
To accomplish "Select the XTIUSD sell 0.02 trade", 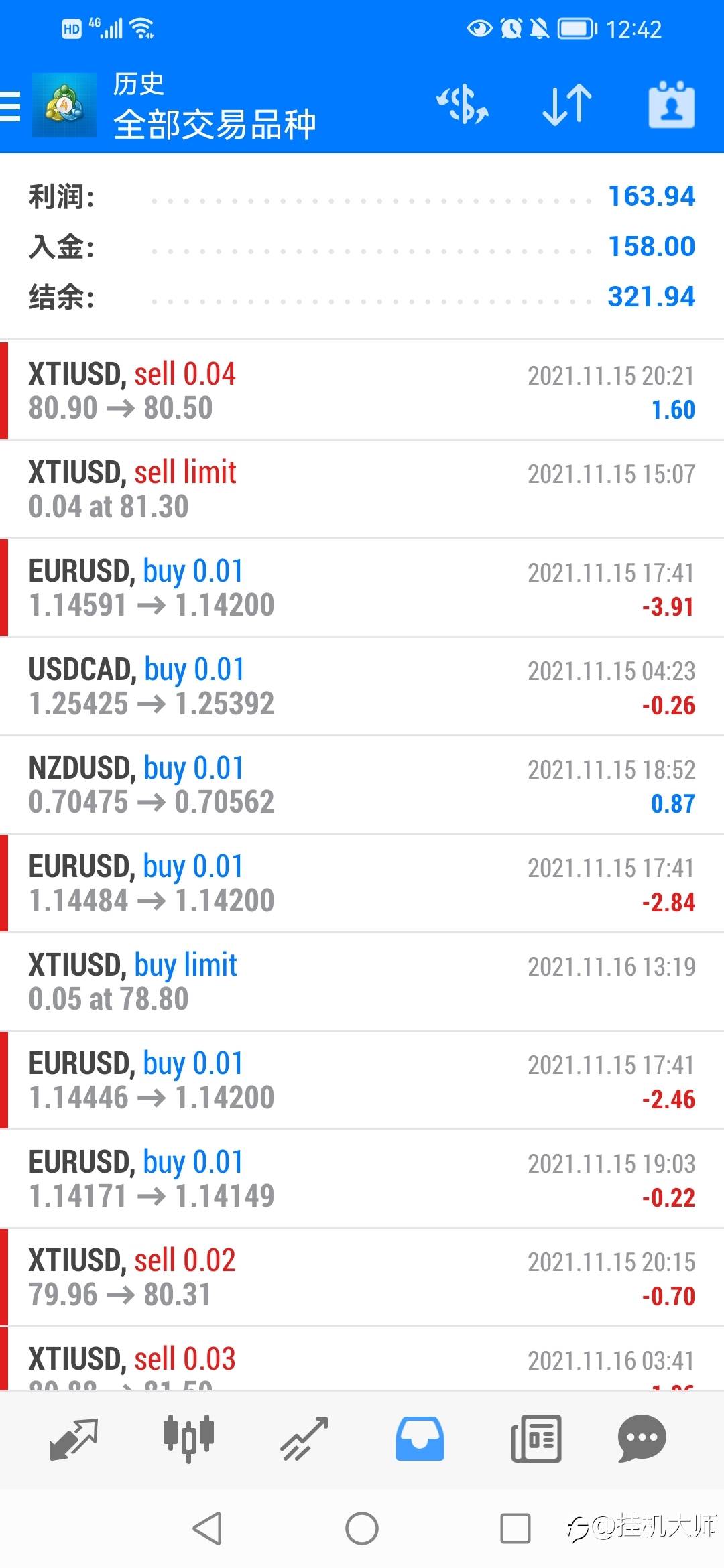I will pos(362,1277).
